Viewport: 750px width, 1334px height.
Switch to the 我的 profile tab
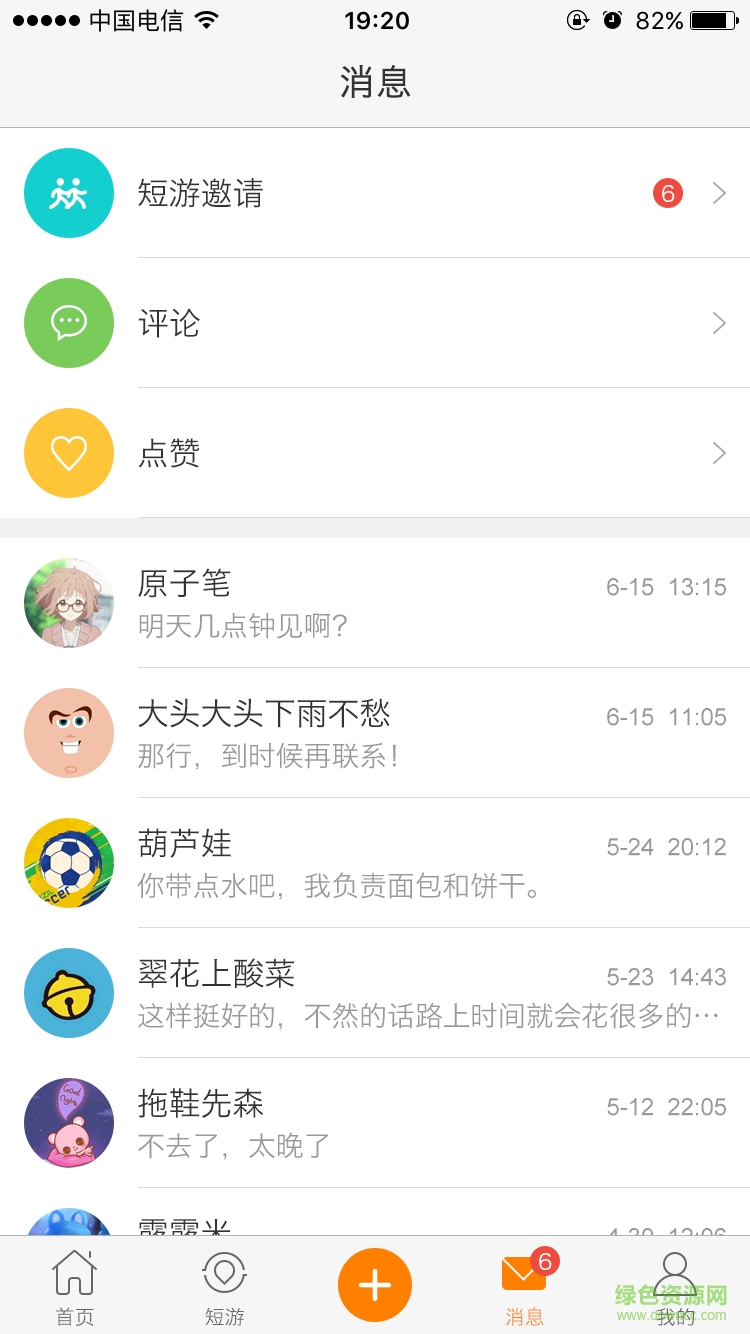click(x=675, y=1287)
